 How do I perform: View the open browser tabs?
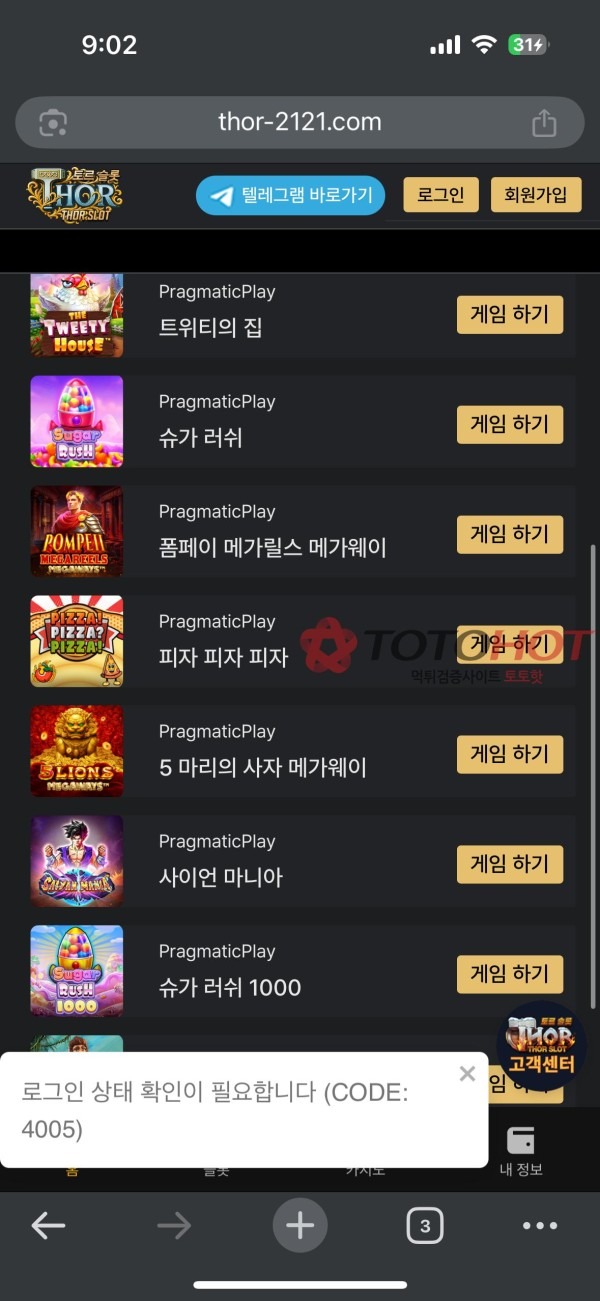pos(425,1225)
